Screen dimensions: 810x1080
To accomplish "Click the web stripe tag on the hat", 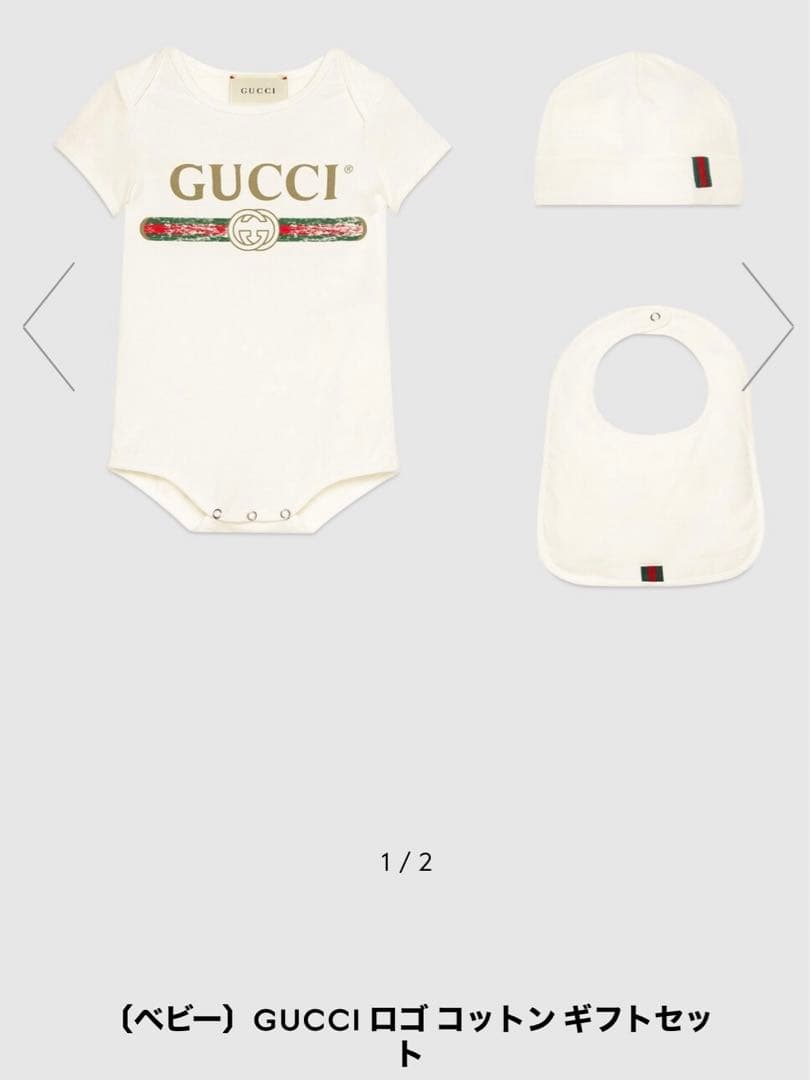I will (x=703, y=170).
